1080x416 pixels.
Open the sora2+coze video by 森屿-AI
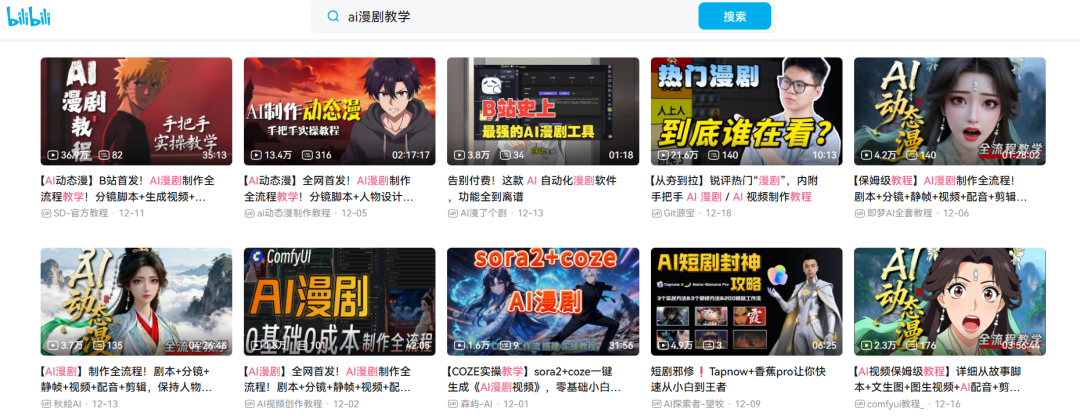pos(543,301)
